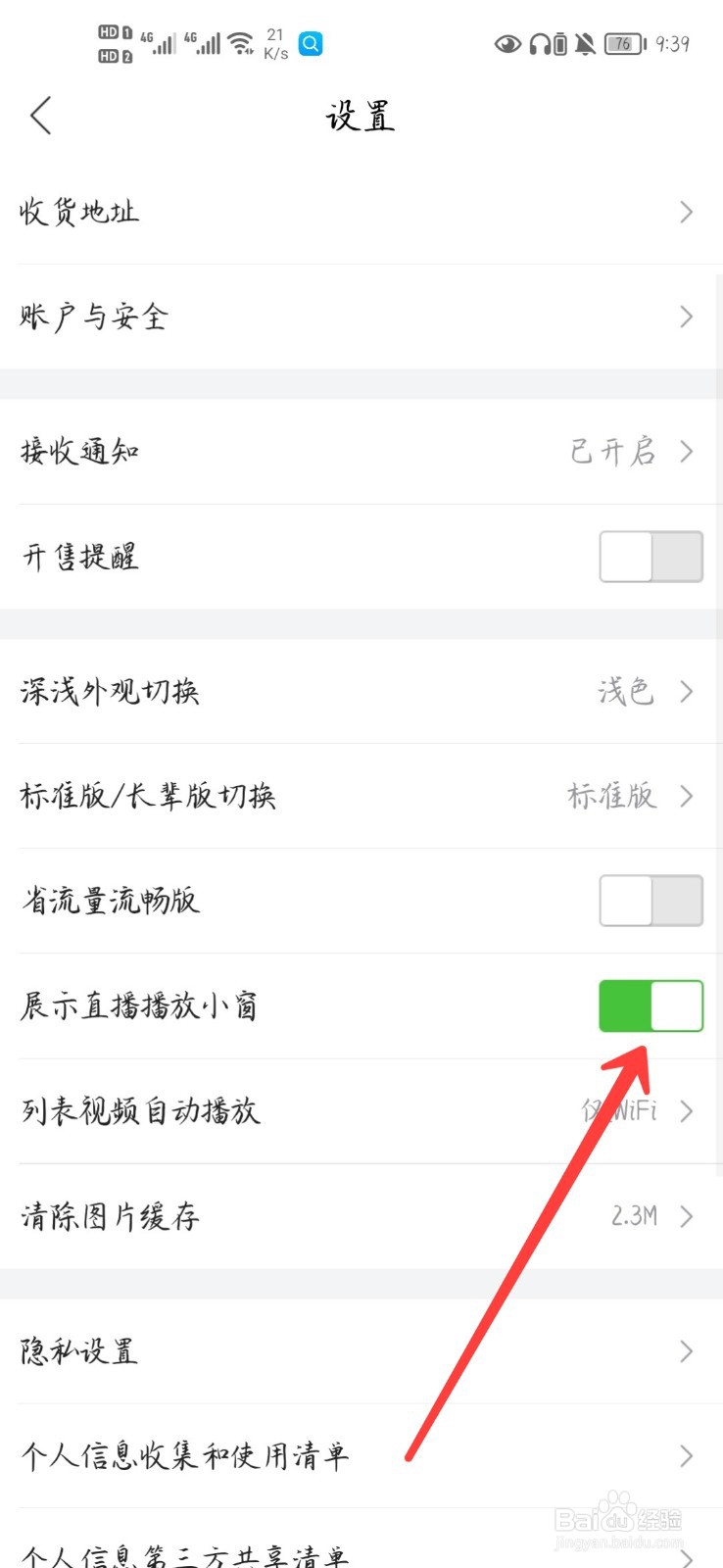This screenshot has height=1568, width=723.
Task: Click the blue search icon in status bar
Action: [311, 44]
